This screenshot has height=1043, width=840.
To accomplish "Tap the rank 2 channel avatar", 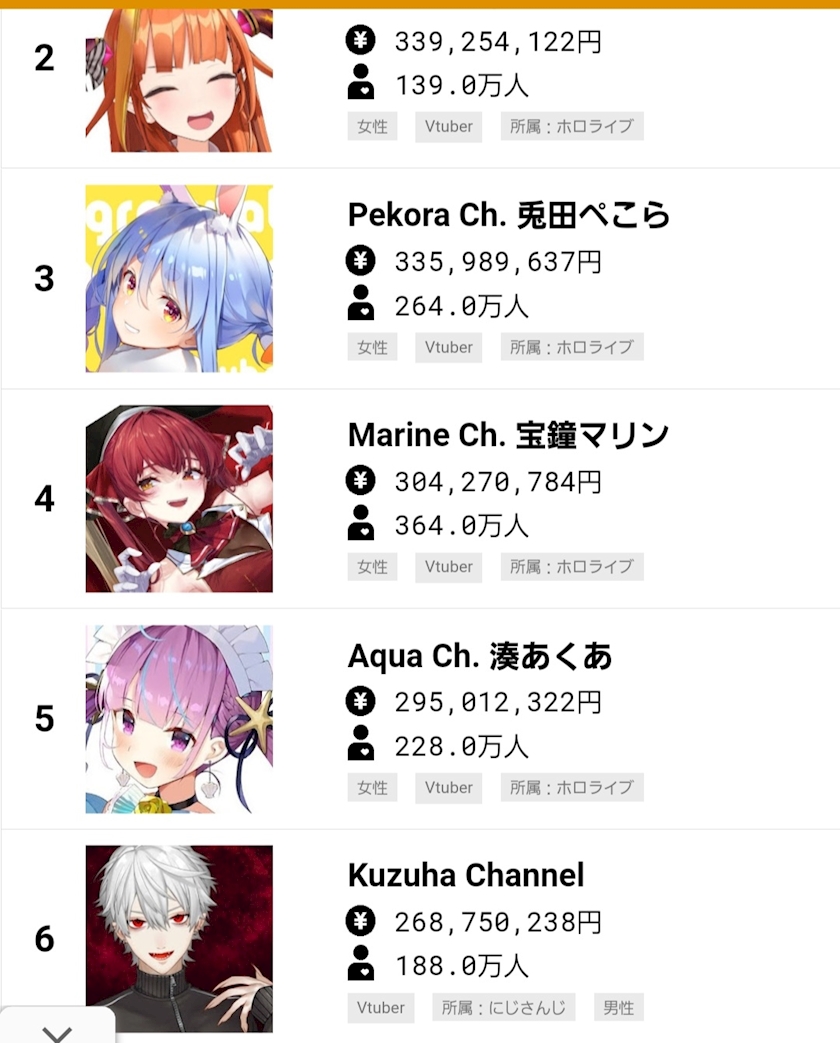I will (x=179, y=80).
